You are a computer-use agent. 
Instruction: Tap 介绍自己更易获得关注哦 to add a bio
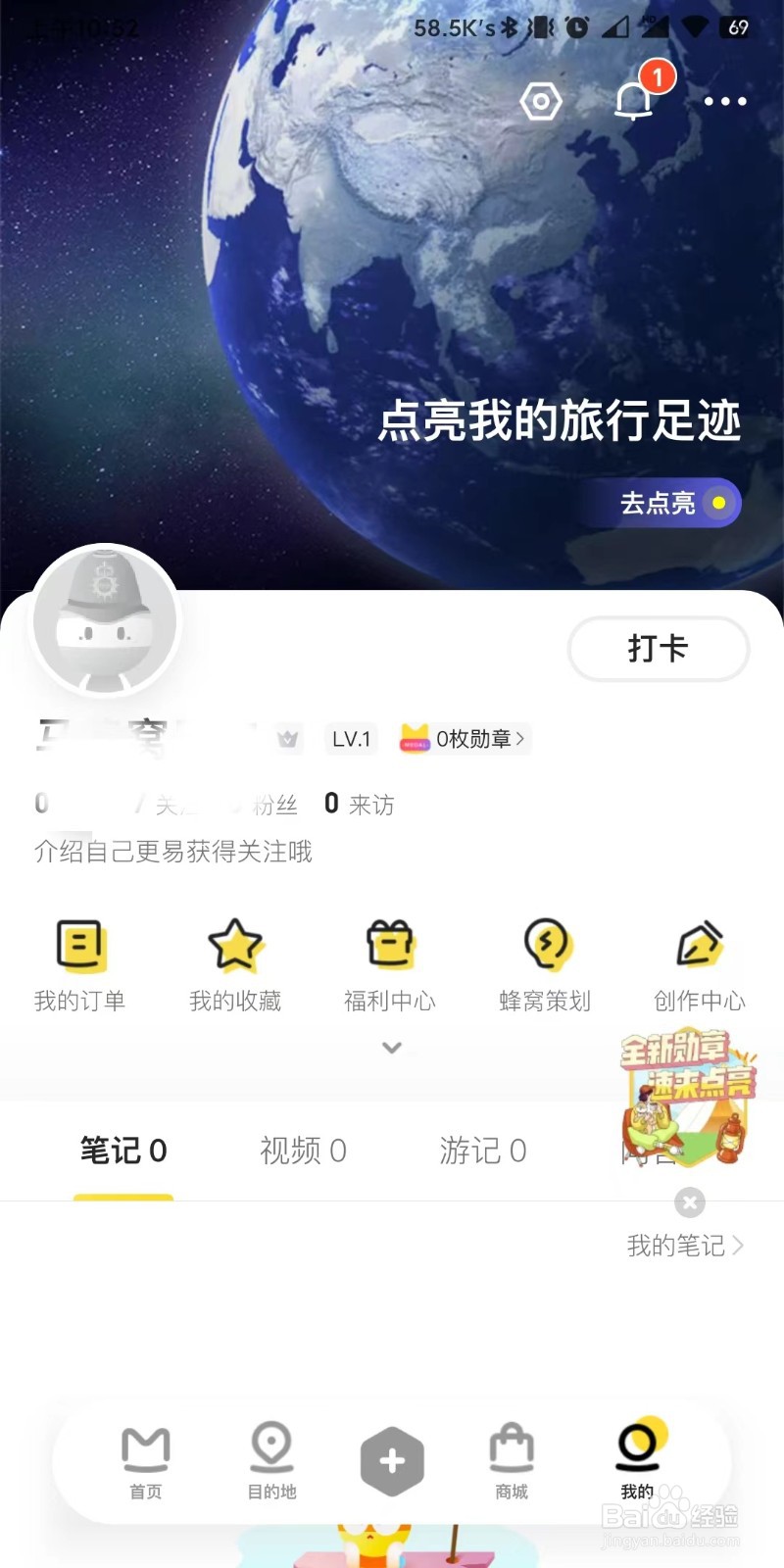pyautogui.click(x=170, y=853)
